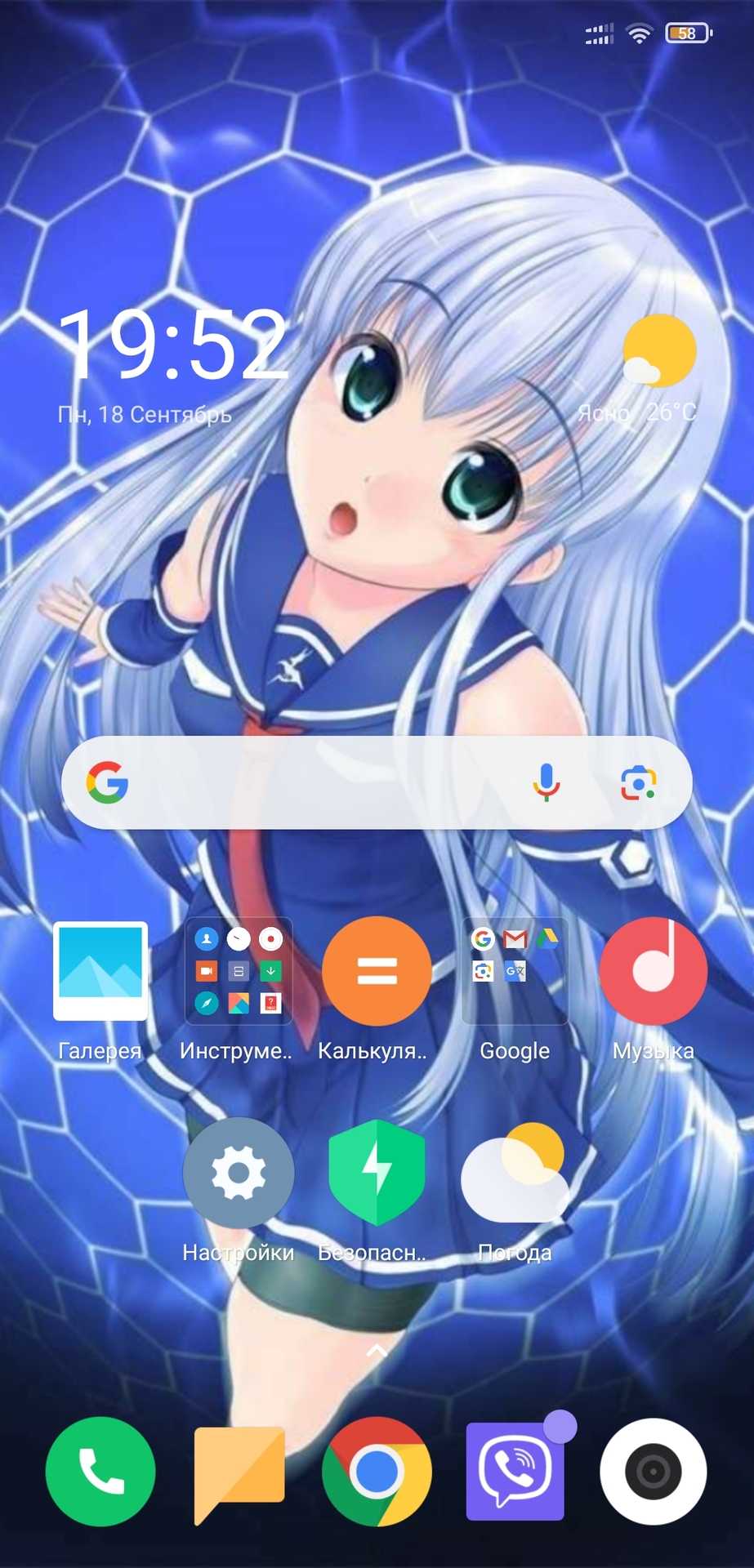Open the Безопасность app
Image resolution: width=754 pixels, height=1568 pixels.
click(x=377, y=1173)
